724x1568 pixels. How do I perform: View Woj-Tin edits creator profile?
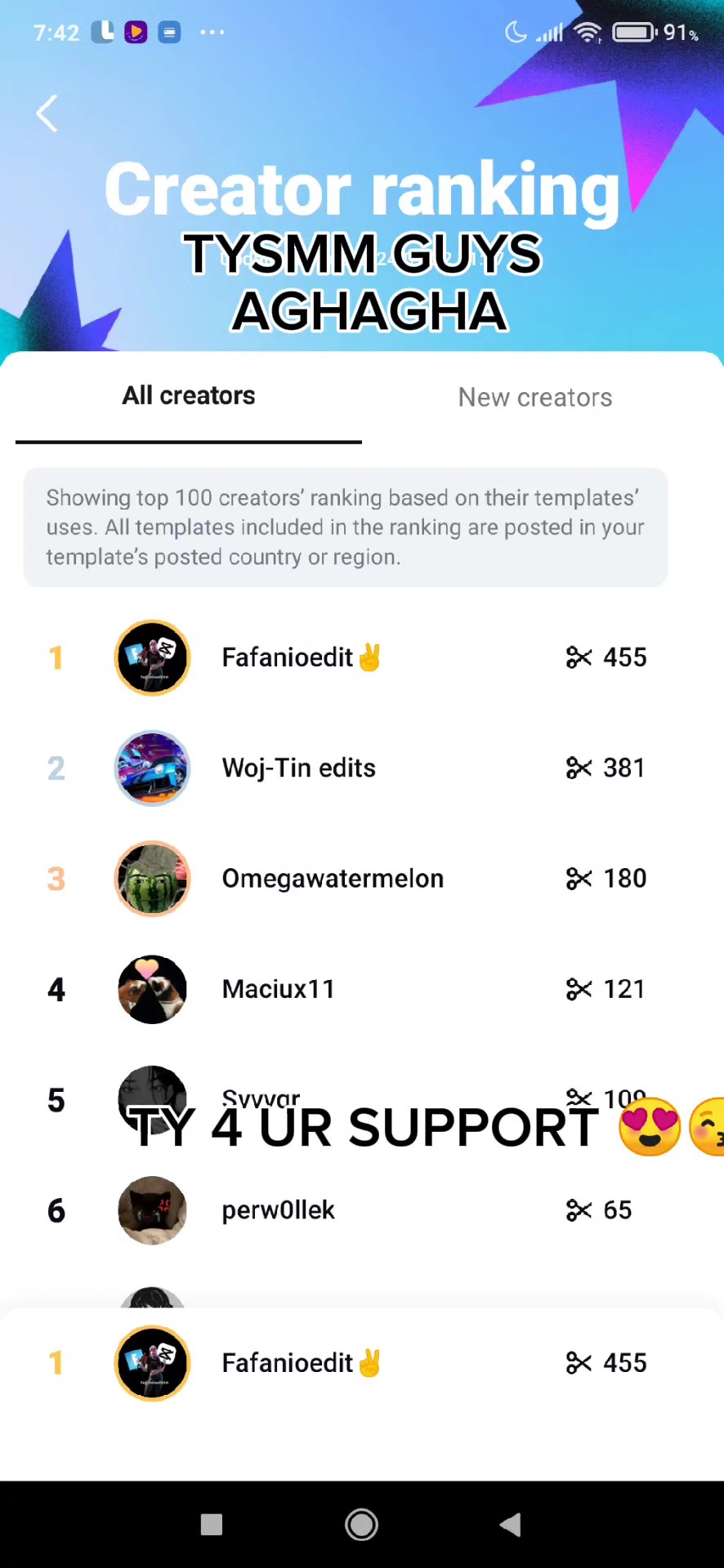(x=298, y=768)
